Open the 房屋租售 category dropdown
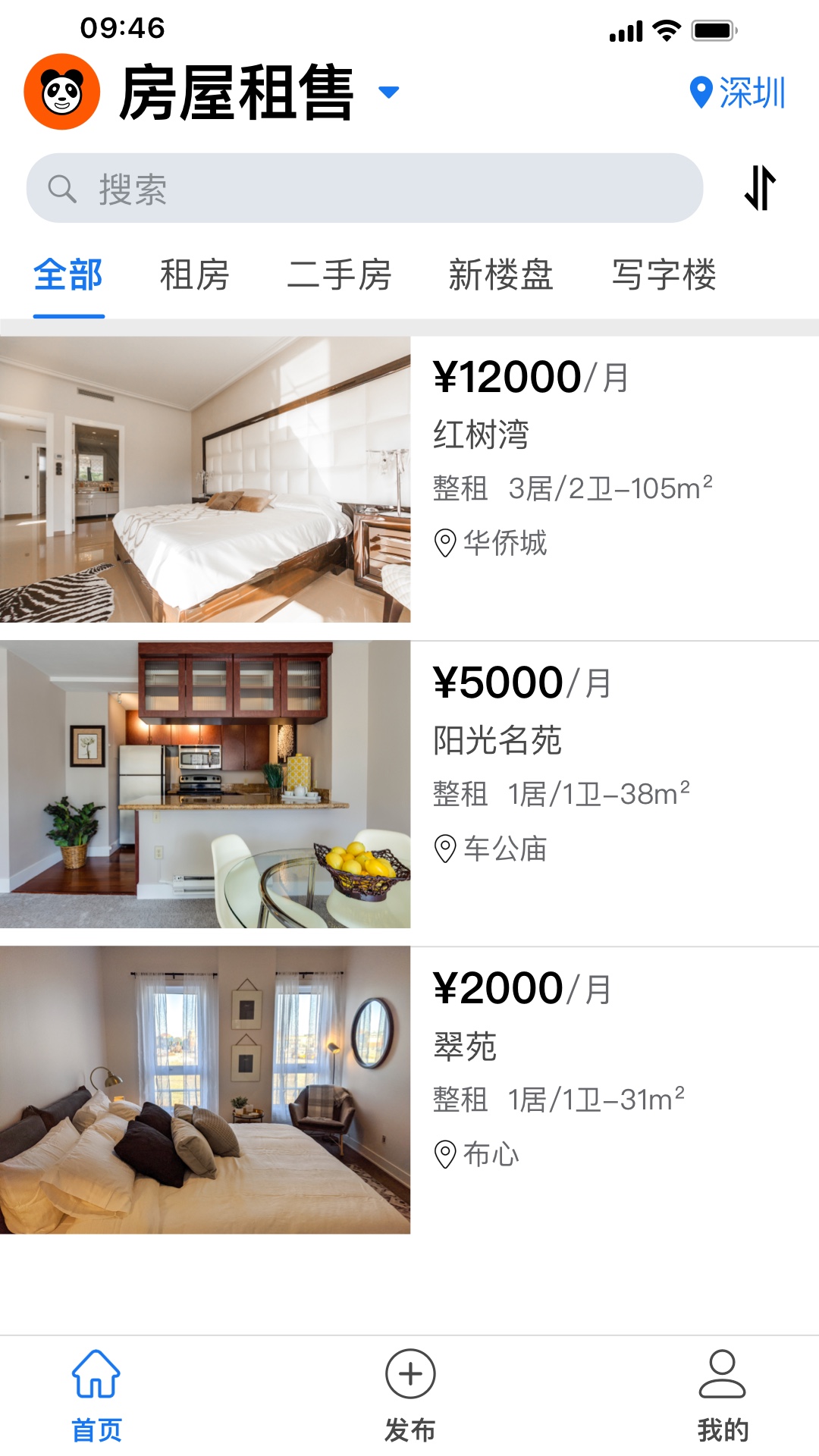The width and height of the screenshot is (819, 1456). pyautogui.click(x=388, y=93)
